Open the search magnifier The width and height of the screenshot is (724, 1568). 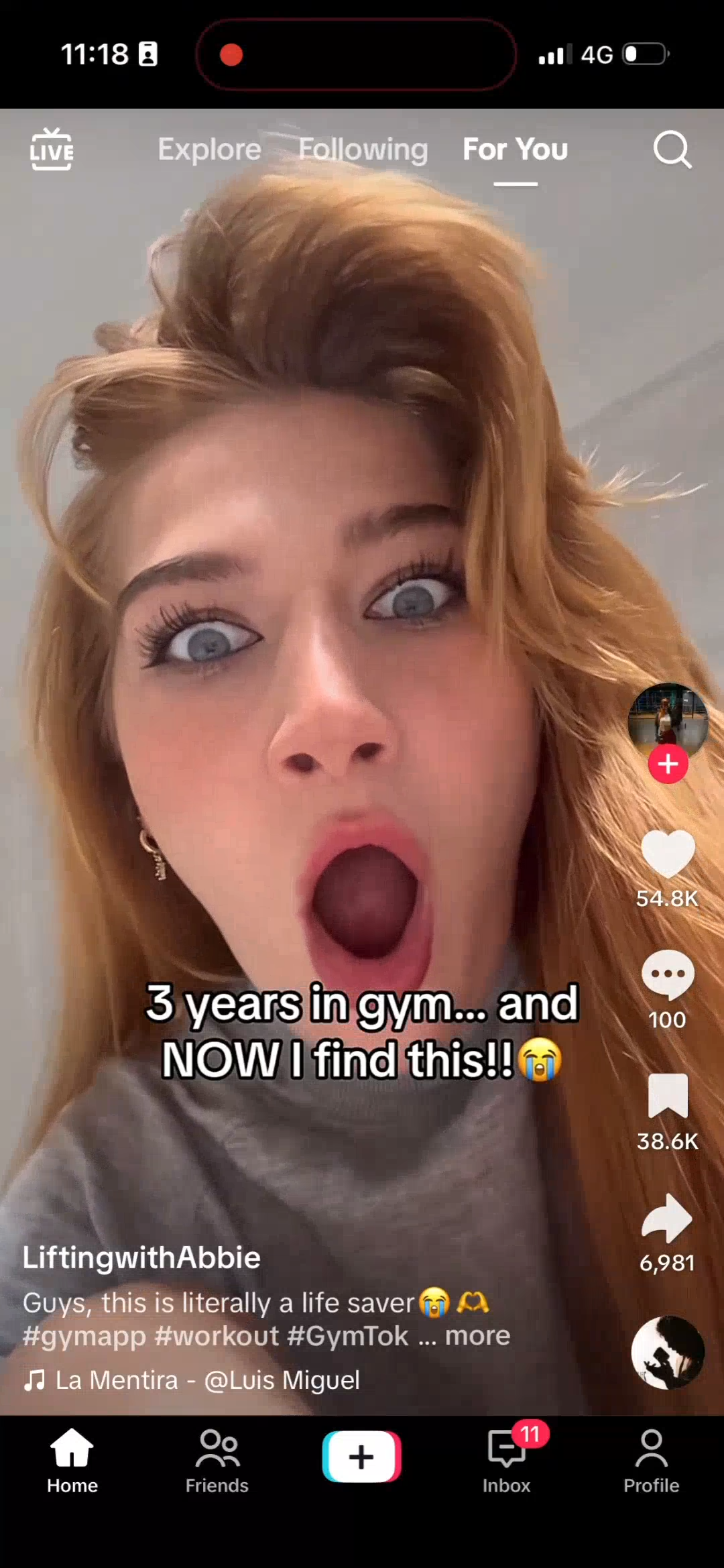pos(672,149)
